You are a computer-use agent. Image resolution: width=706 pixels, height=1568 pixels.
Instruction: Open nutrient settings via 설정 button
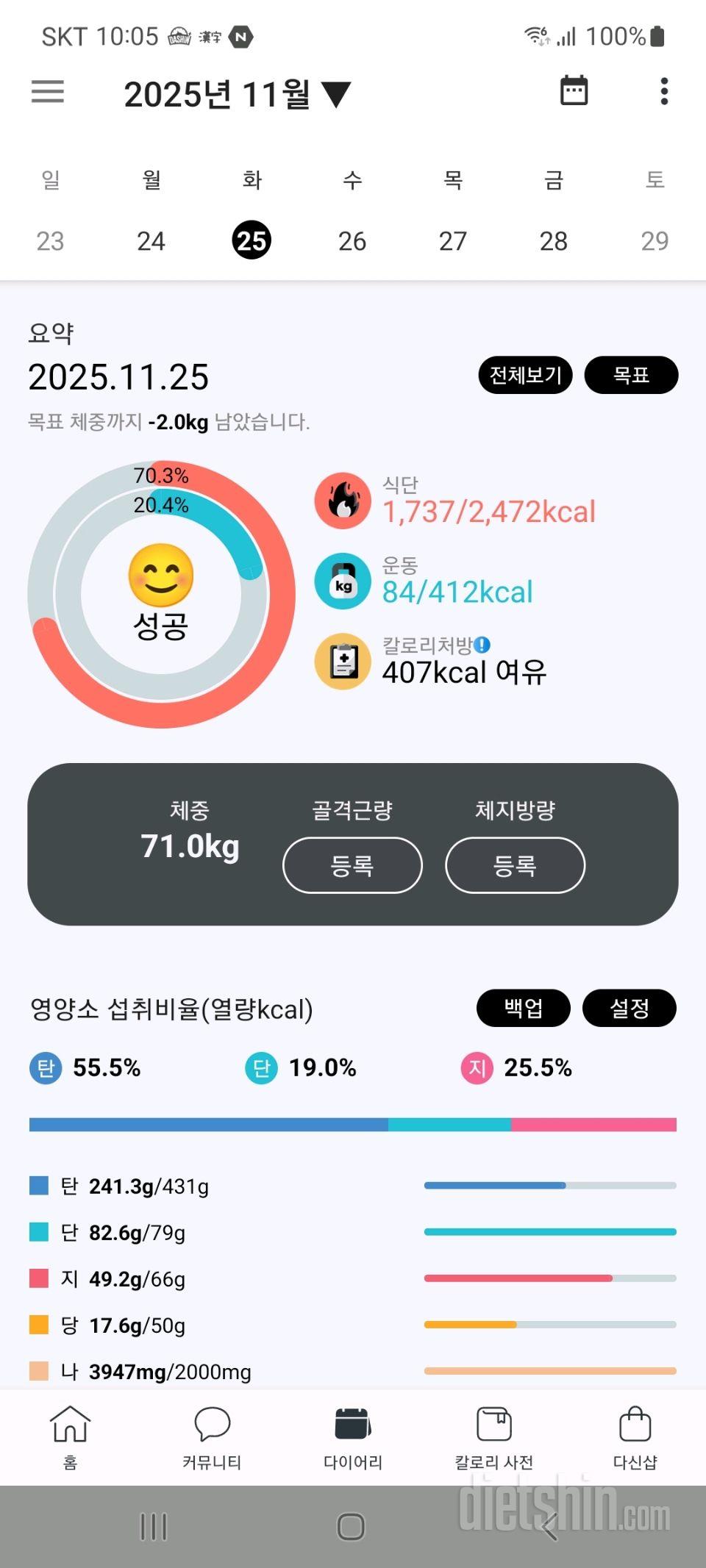point(630,1009)
